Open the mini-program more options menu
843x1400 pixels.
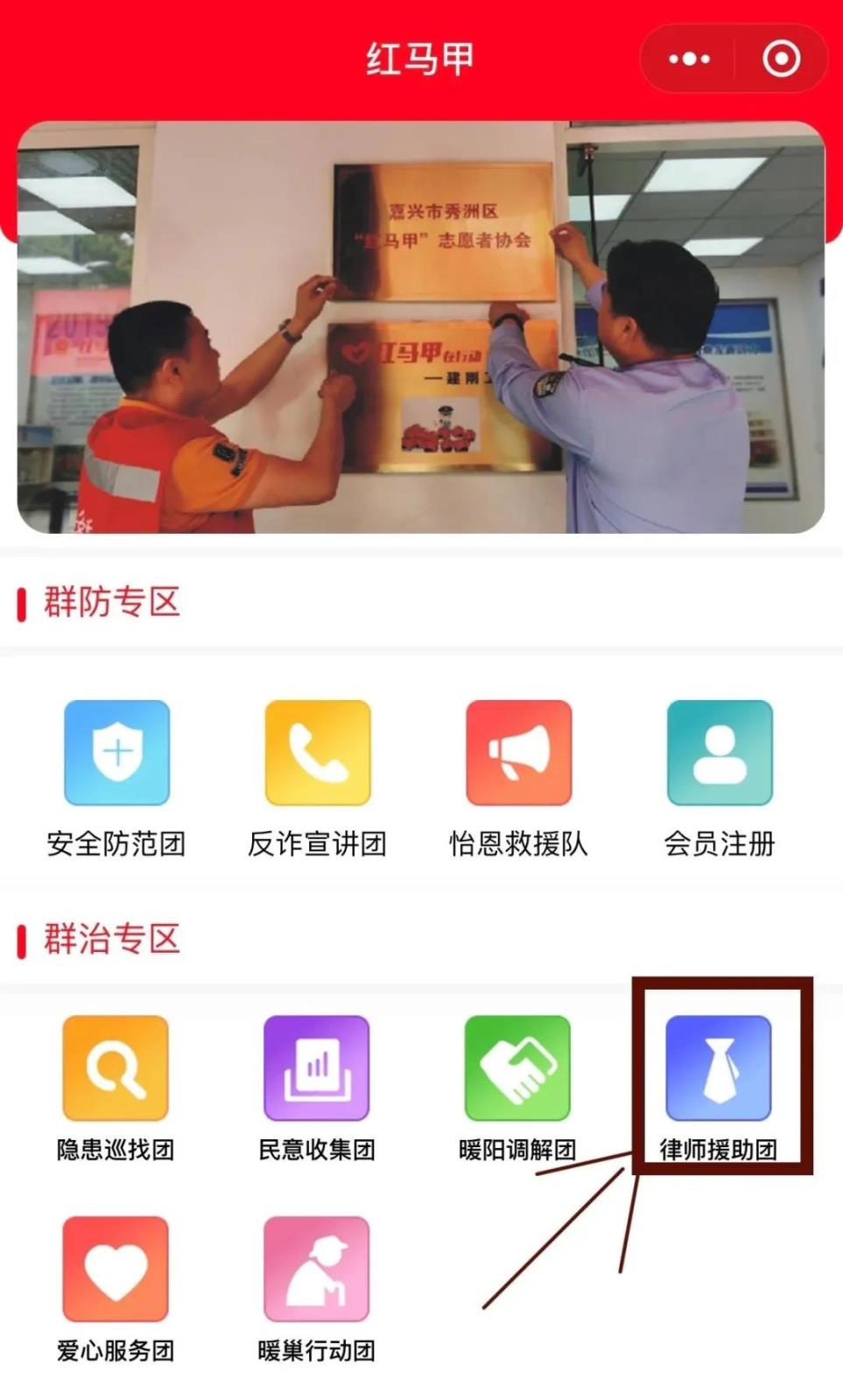(x=687, y=58)
